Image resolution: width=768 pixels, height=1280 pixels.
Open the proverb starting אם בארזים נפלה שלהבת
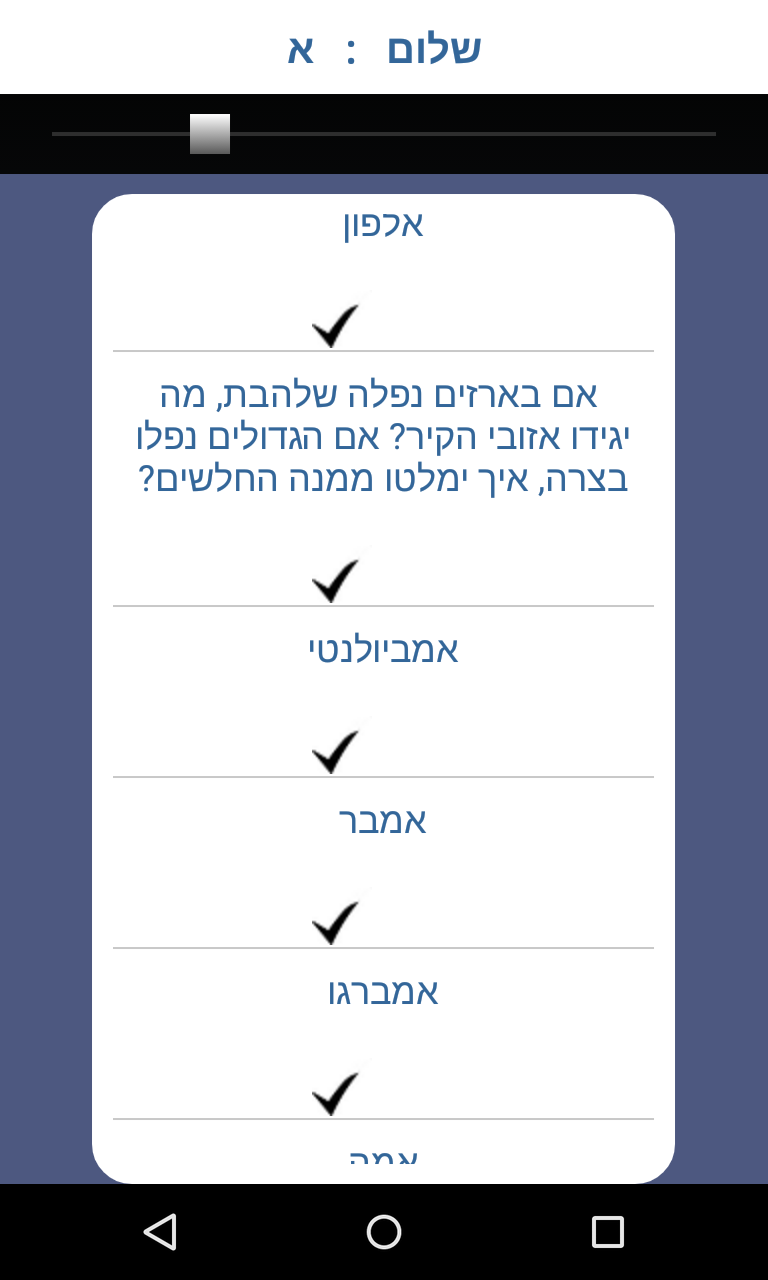[x=383, y=437]
